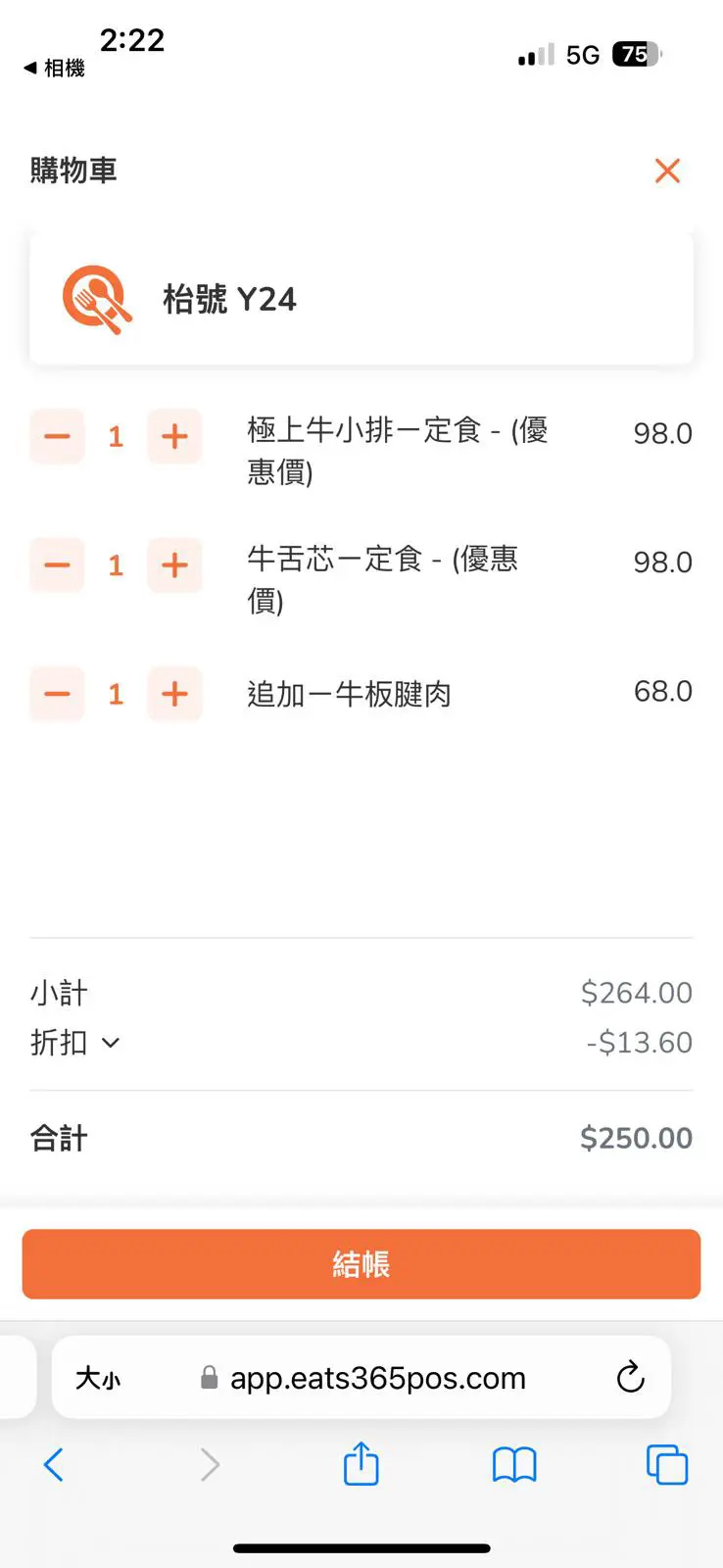Add one more 牛舌芯一定食
The width and height of the screenshot is (723, 1568).
click(174, 565)
